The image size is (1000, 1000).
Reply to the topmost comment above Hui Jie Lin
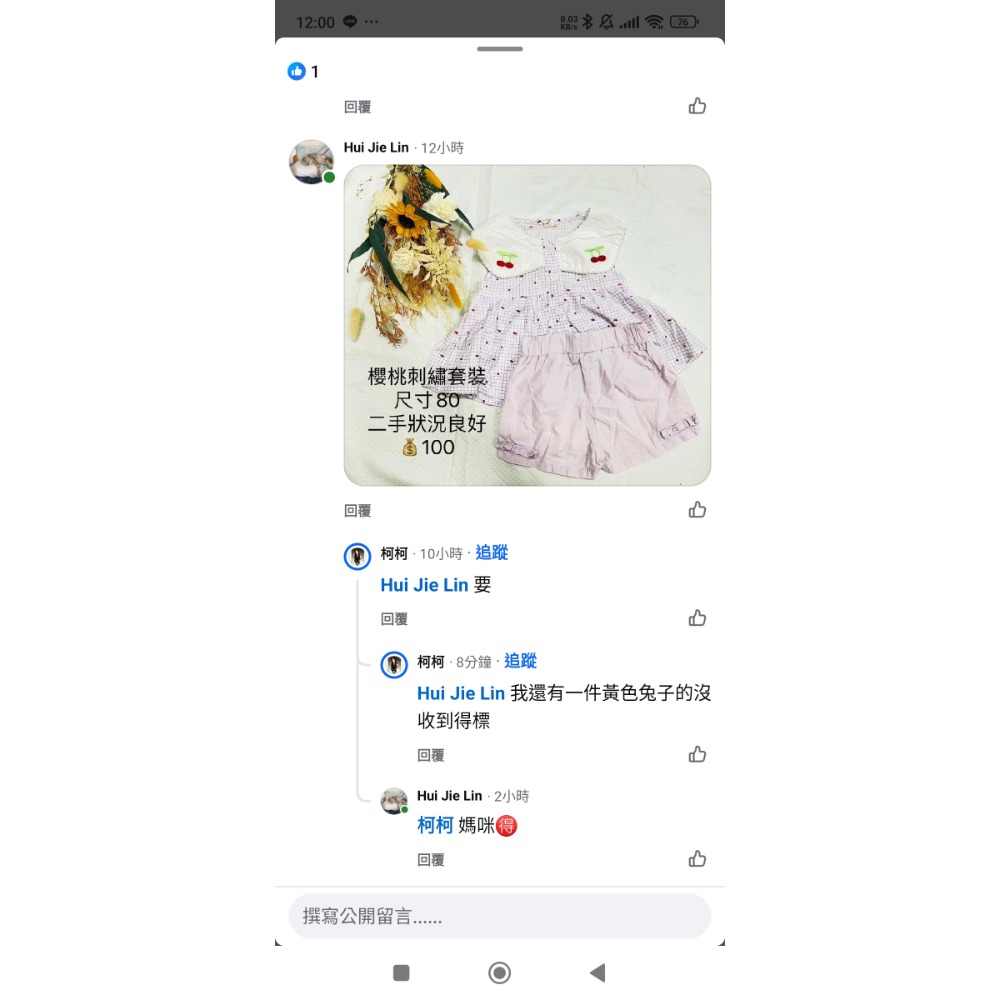(x=358, y=107)
